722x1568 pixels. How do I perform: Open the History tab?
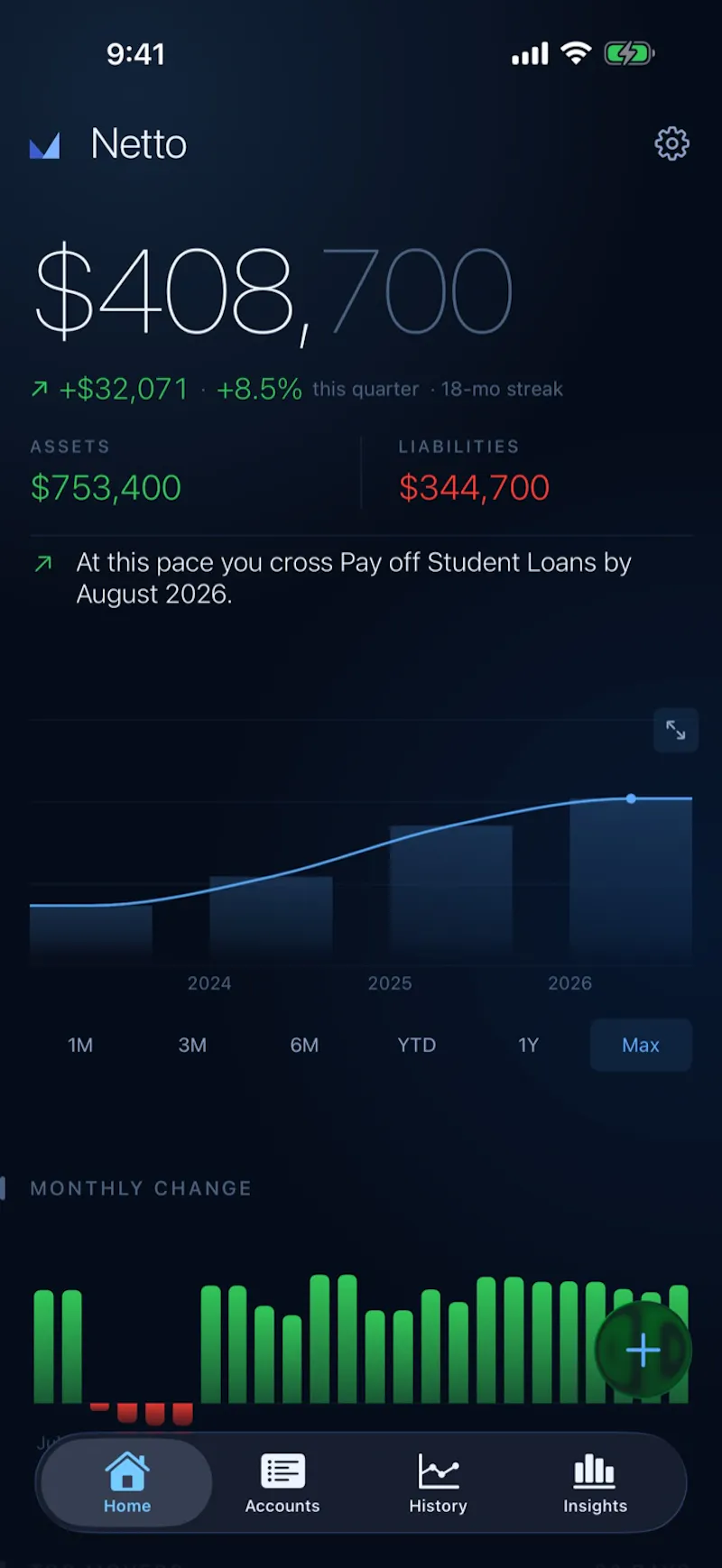point(438,1482)
